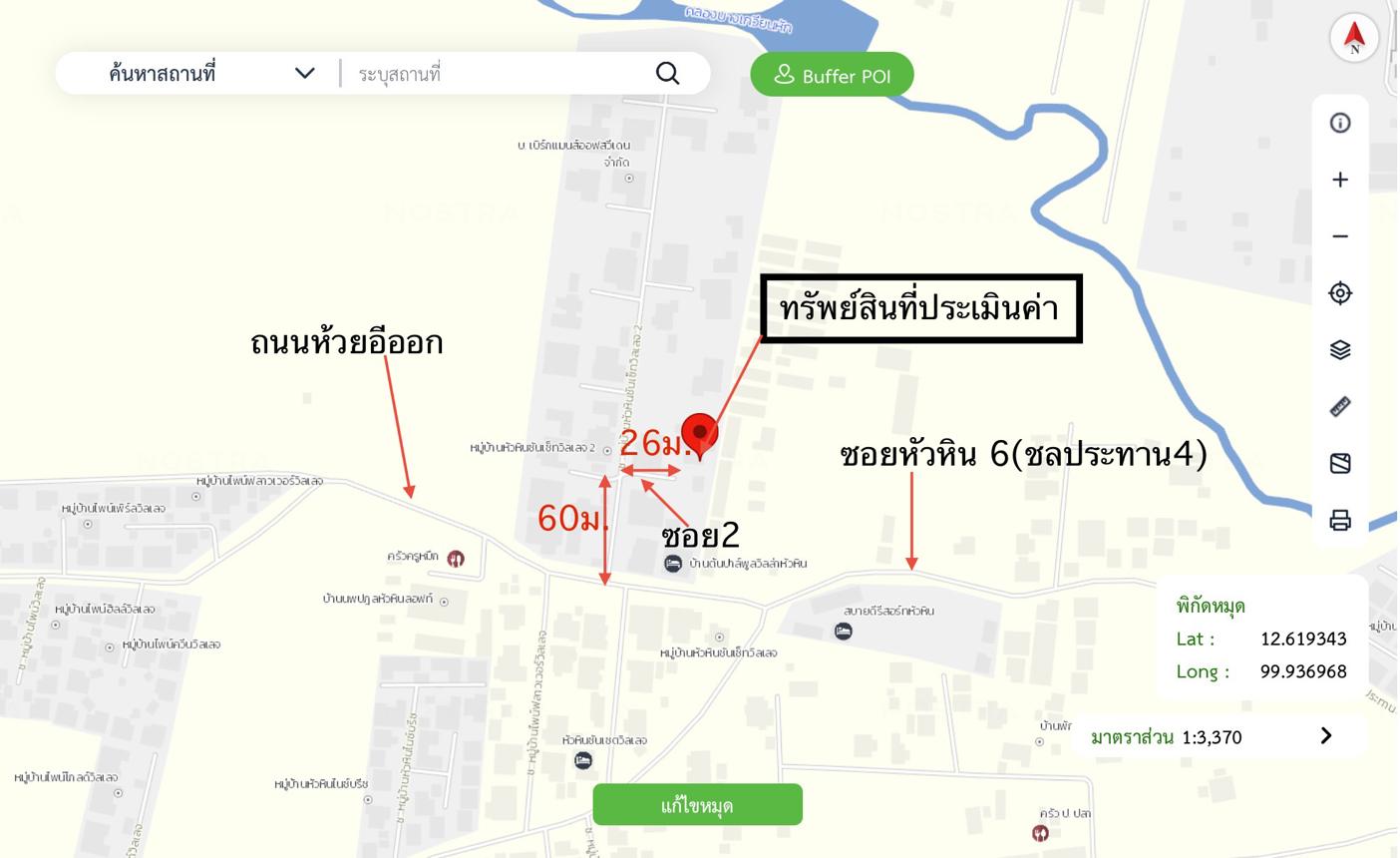
Task: Center map on current location
Action: [x=1340, y=293]
